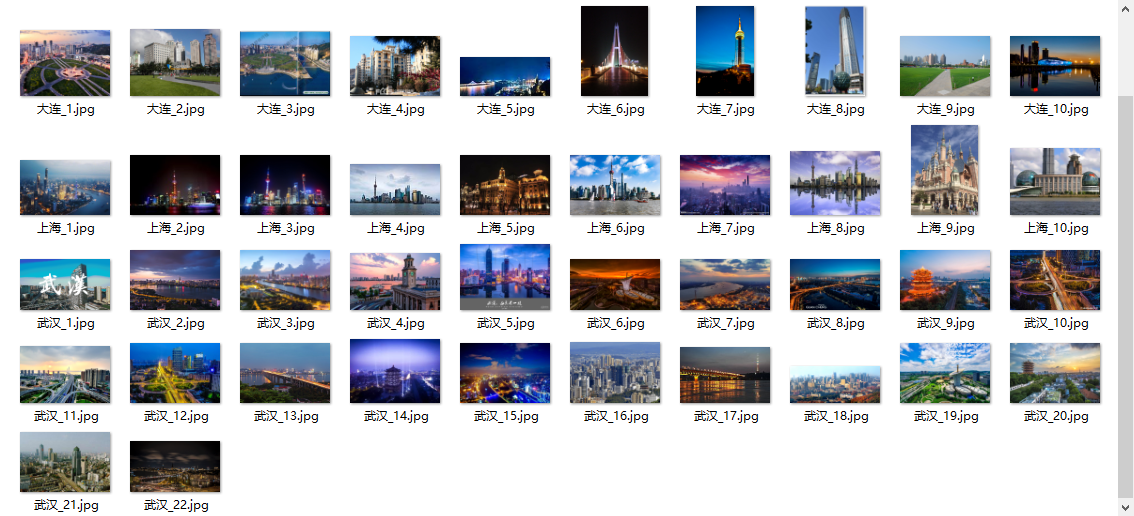The height and width of the screenshot is (516, 1134).
Task: Select file 大连_10.jpg
Action: click(1055, 66)
